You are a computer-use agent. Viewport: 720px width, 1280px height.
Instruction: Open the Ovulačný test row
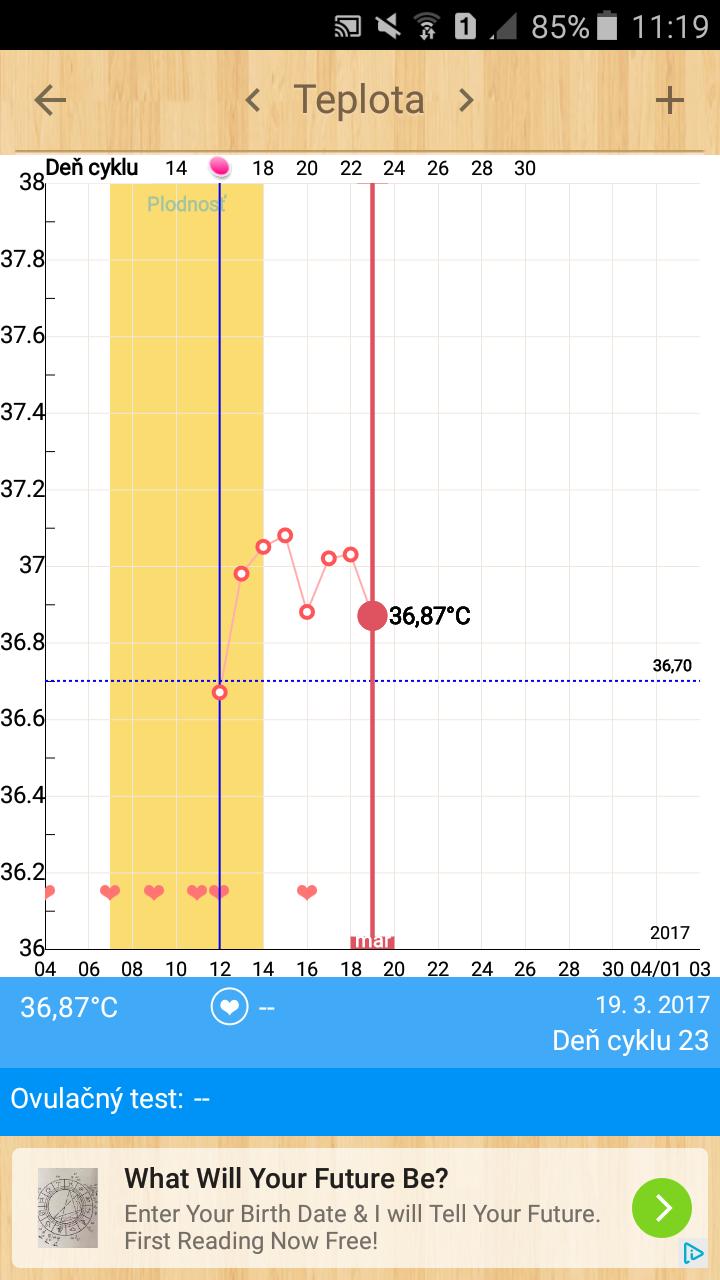coord(360,1099)
